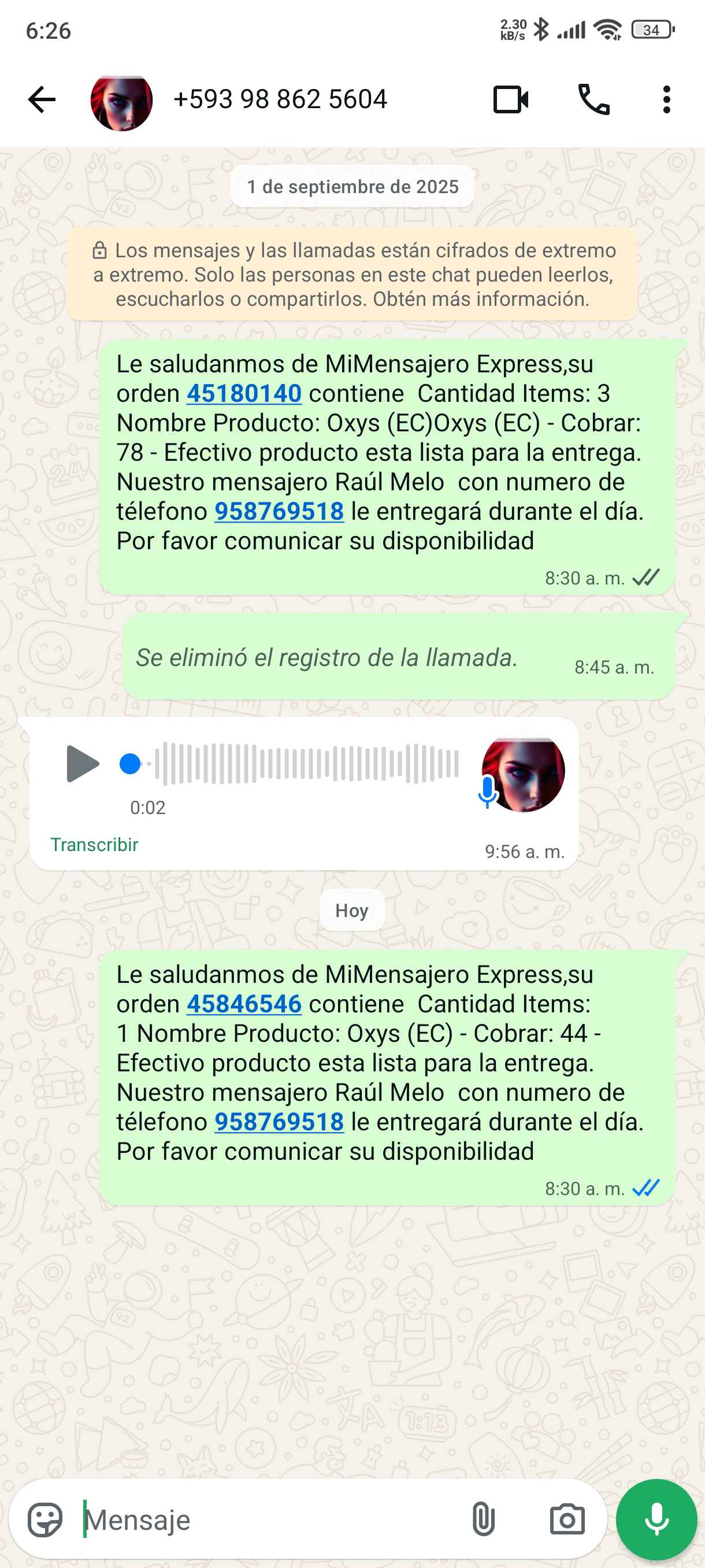This screenshot has height=1568, width=705.
Task: Tap the end-to-end encryption notice
Action: tap(352, 275)
